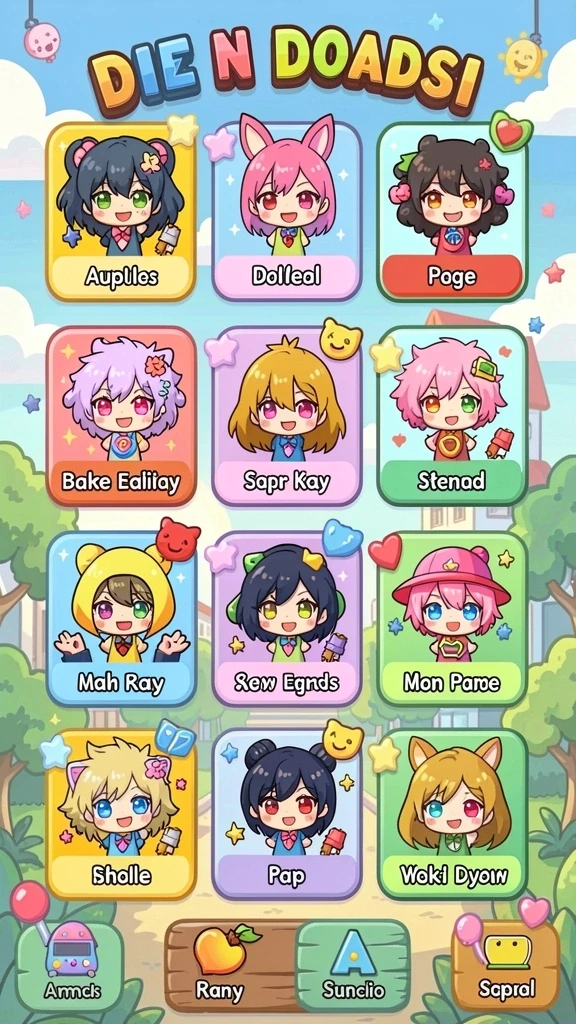This screenshot has width=576, height=1024.
Task: Pick the Mah Ray hooded character
Action: tap(121, 618)
